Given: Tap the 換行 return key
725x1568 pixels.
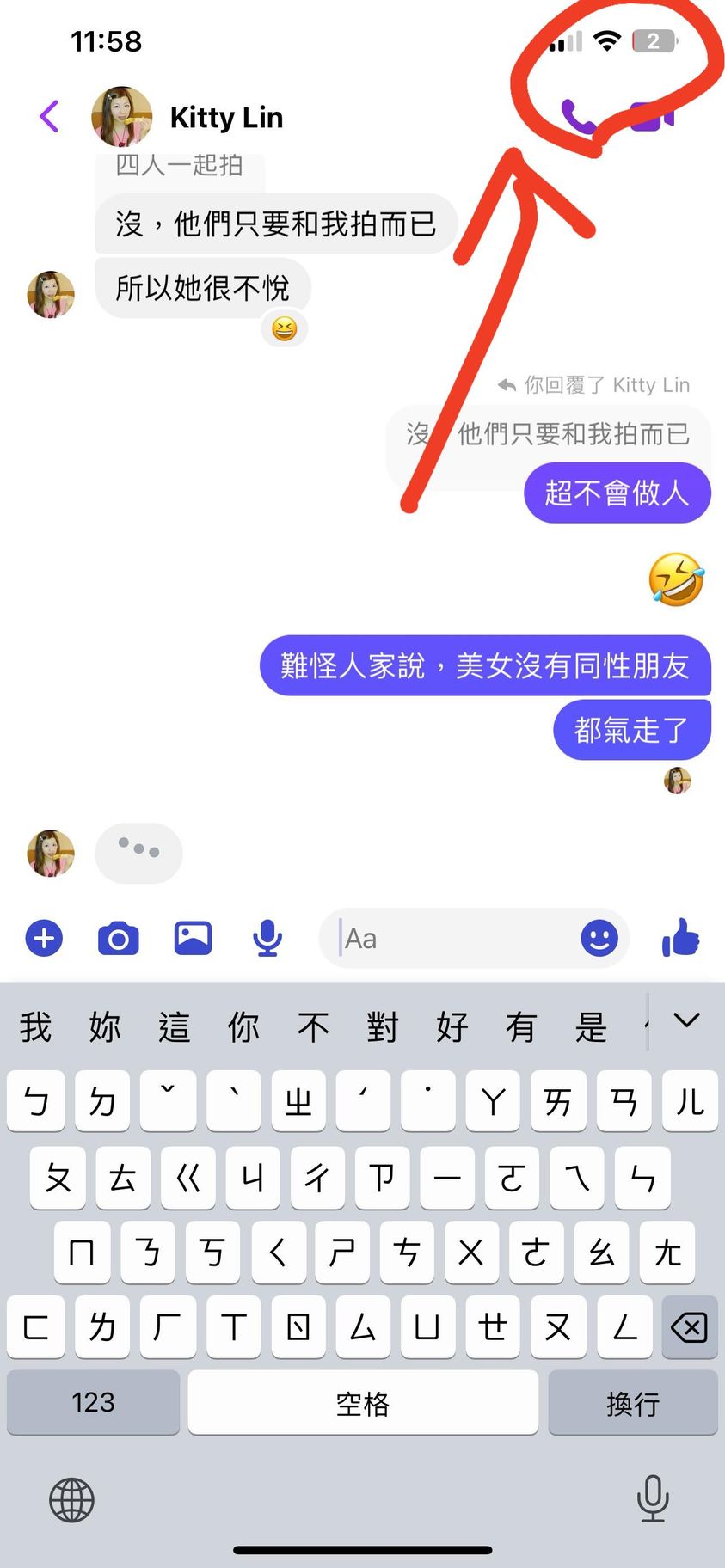Looking at the screenshot, I should pyautogui.click(x=632, y=1403).
